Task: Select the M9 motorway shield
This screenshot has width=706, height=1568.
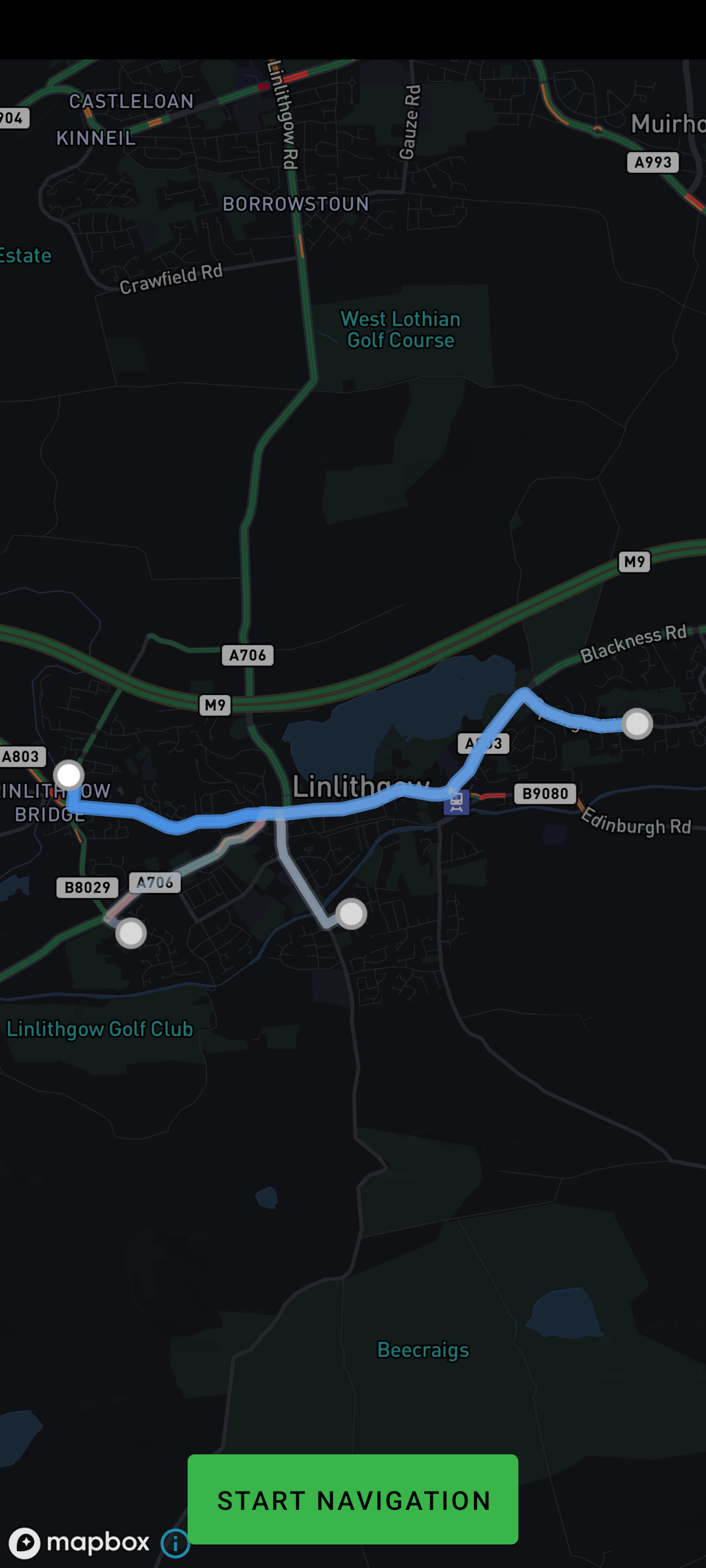Action: (x=214, y=706)
